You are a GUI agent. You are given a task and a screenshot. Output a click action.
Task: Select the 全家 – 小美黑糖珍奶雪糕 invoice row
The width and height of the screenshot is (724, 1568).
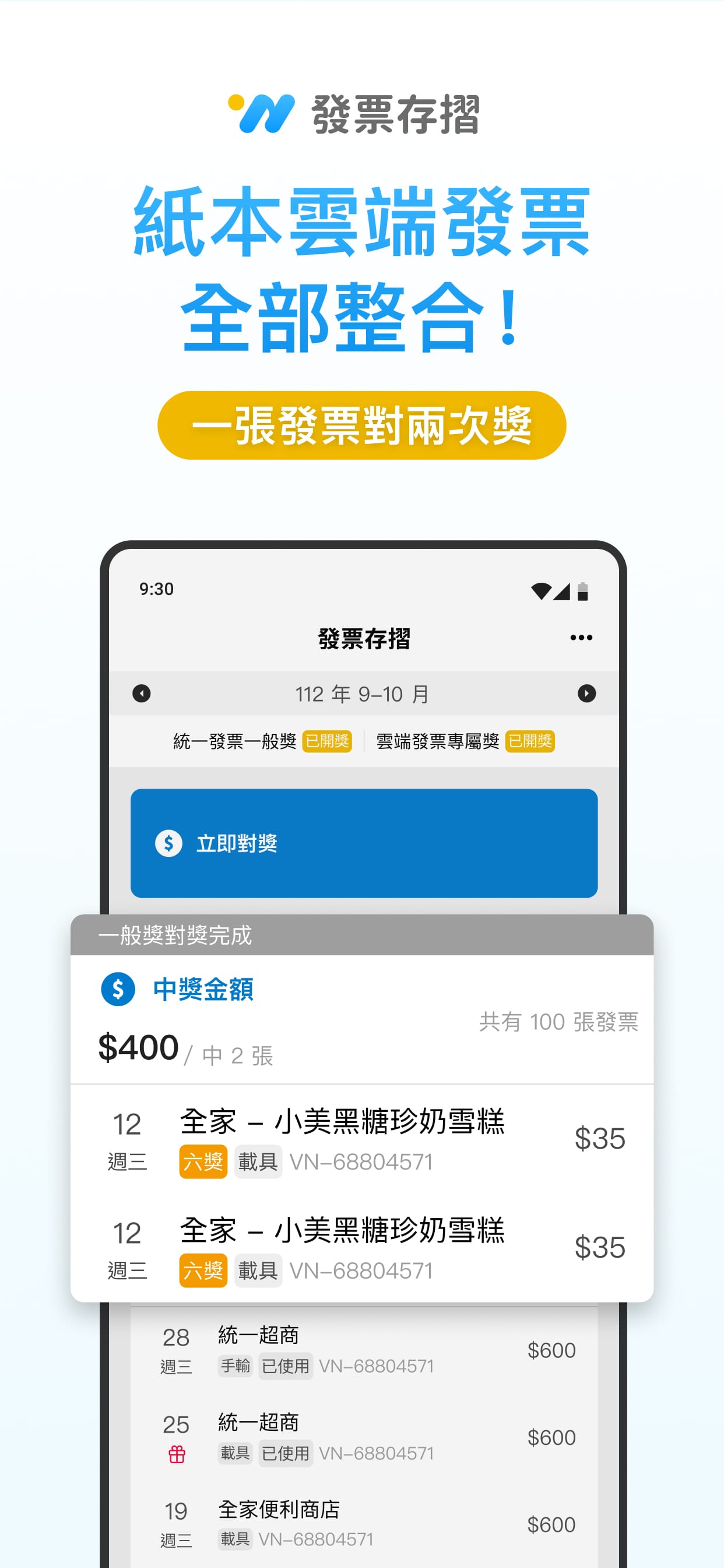(343, 1125)
